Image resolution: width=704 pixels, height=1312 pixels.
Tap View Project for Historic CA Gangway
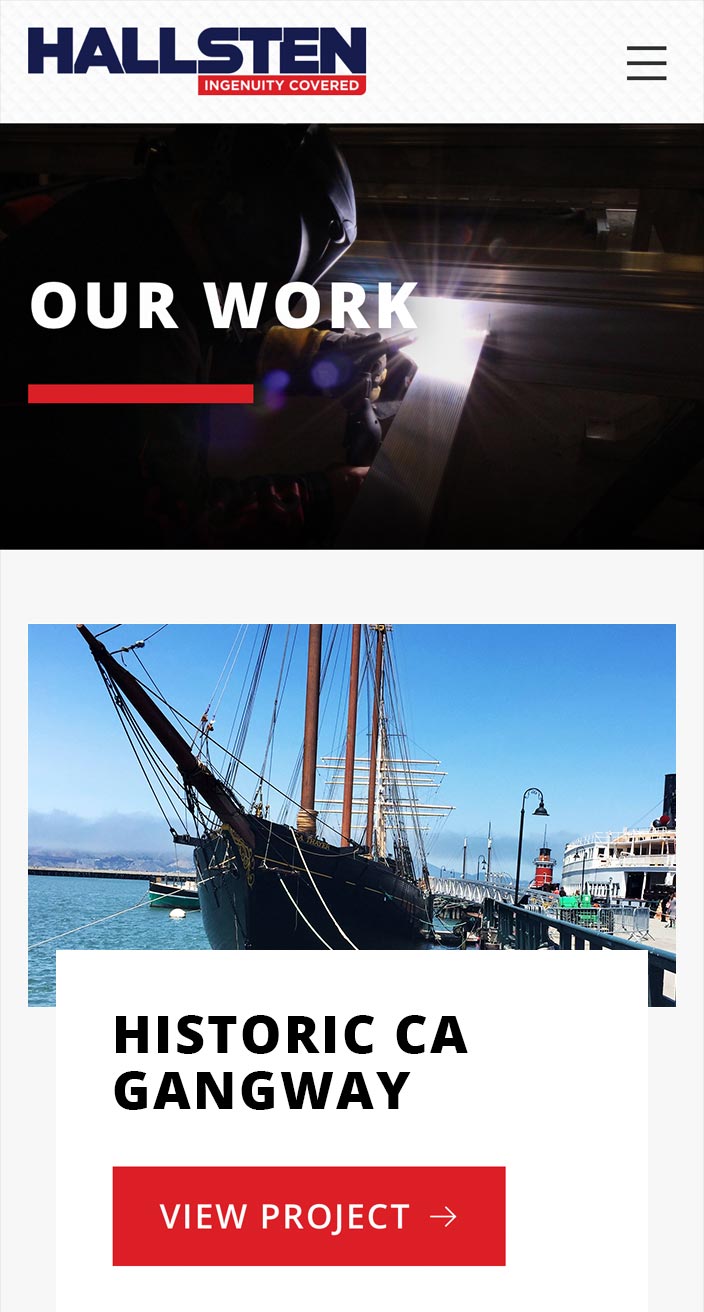click(309, 1216)
